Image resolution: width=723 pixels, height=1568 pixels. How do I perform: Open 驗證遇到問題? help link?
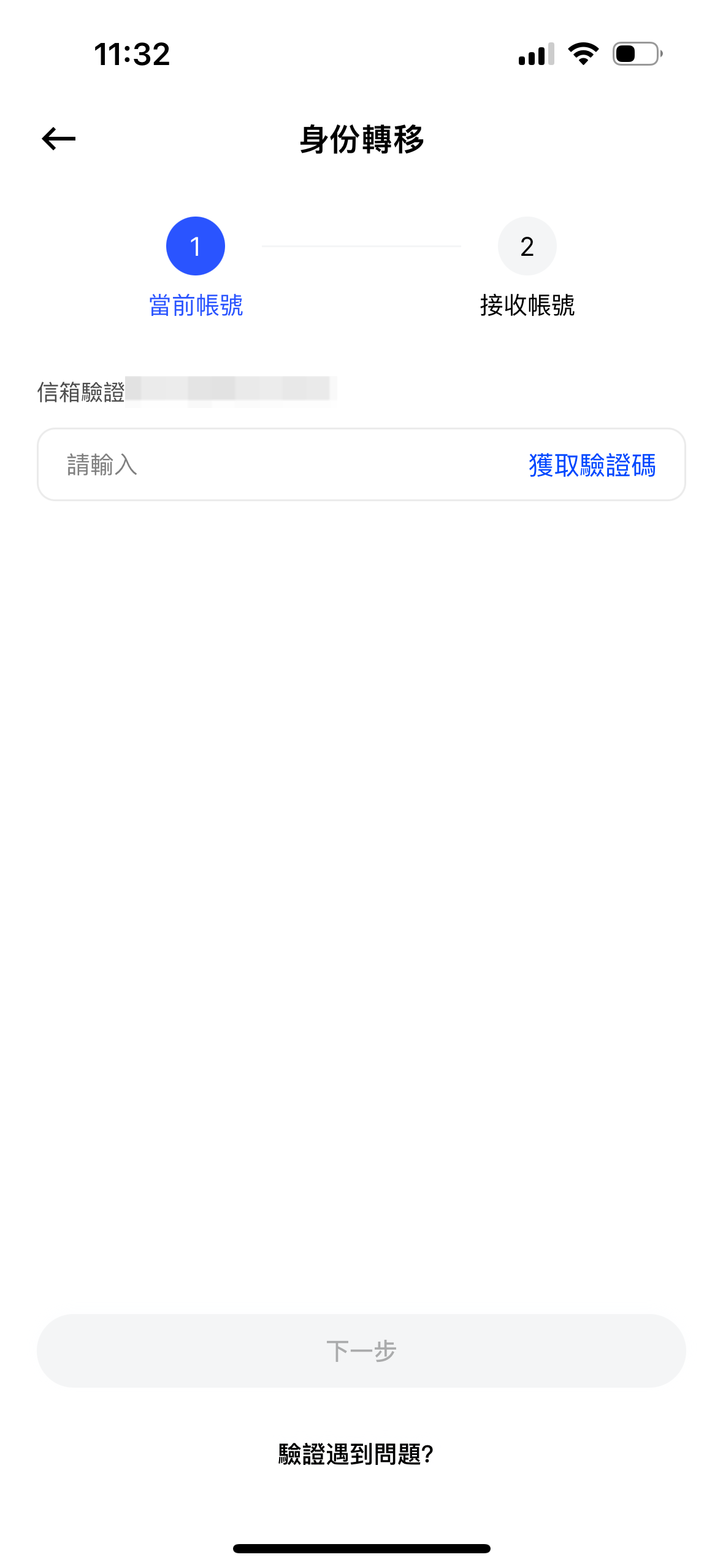356,1454
